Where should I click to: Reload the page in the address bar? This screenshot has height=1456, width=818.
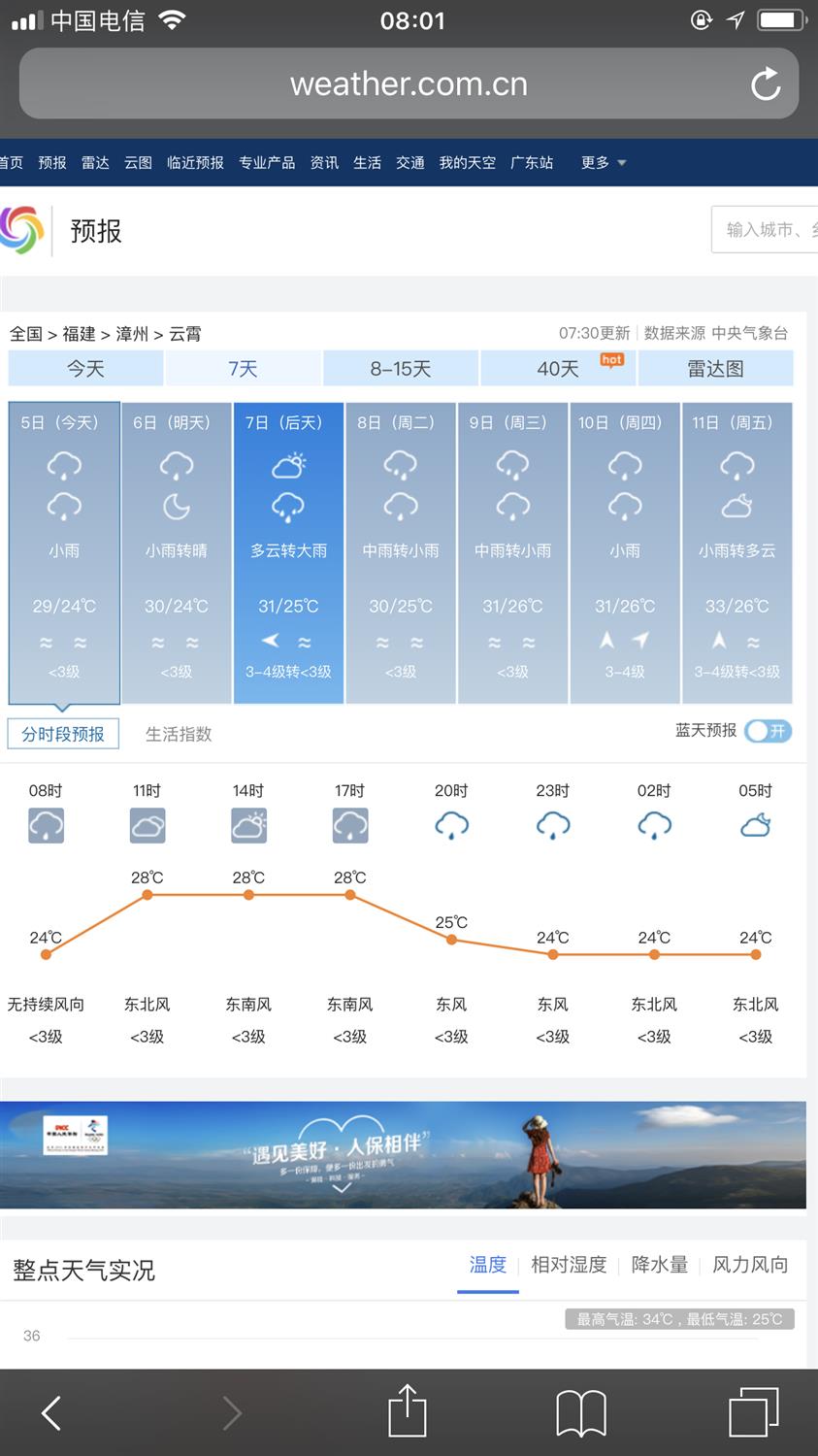click(766, 84)
